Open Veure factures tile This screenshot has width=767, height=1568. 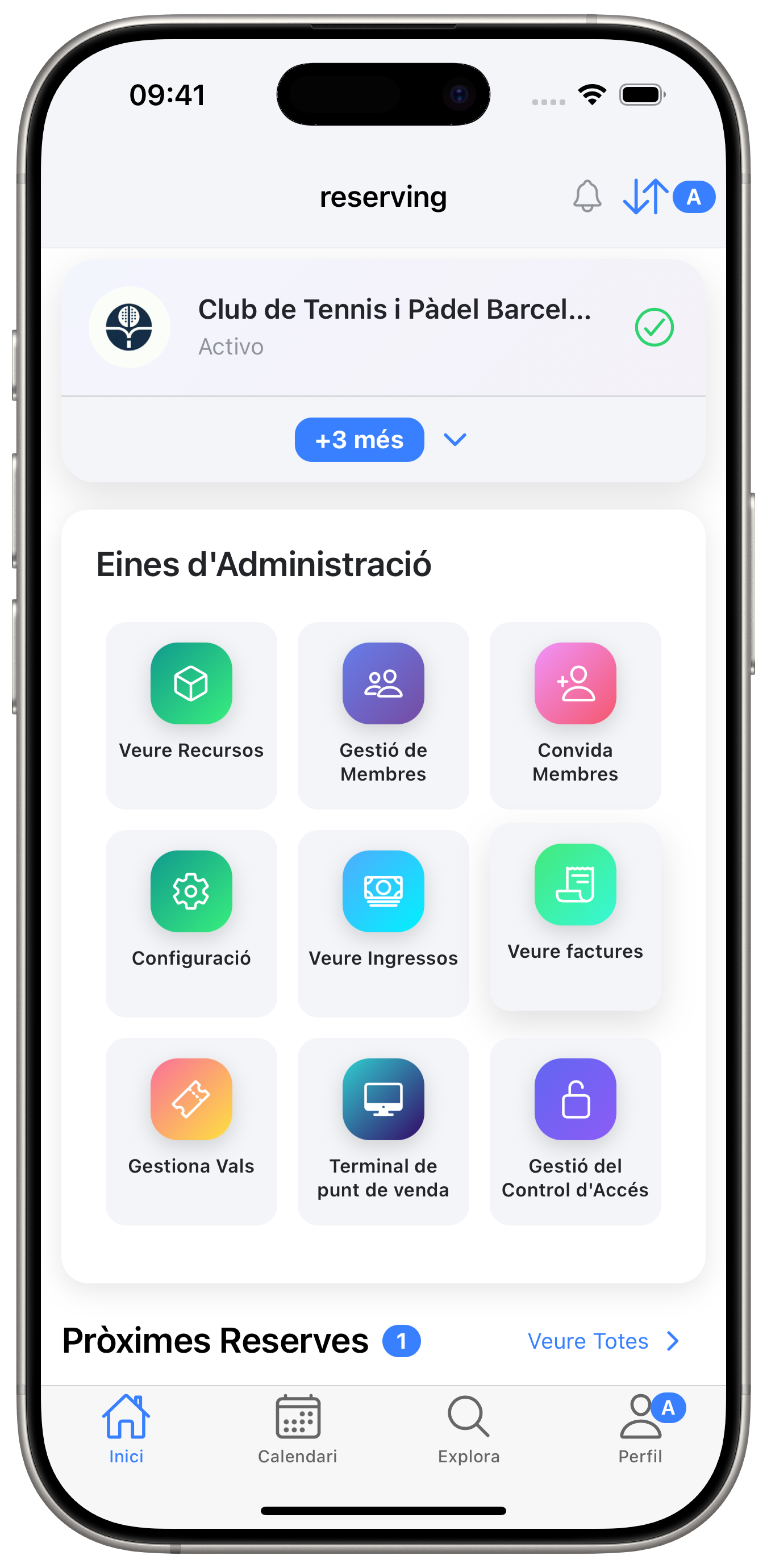tap(575, 916)
